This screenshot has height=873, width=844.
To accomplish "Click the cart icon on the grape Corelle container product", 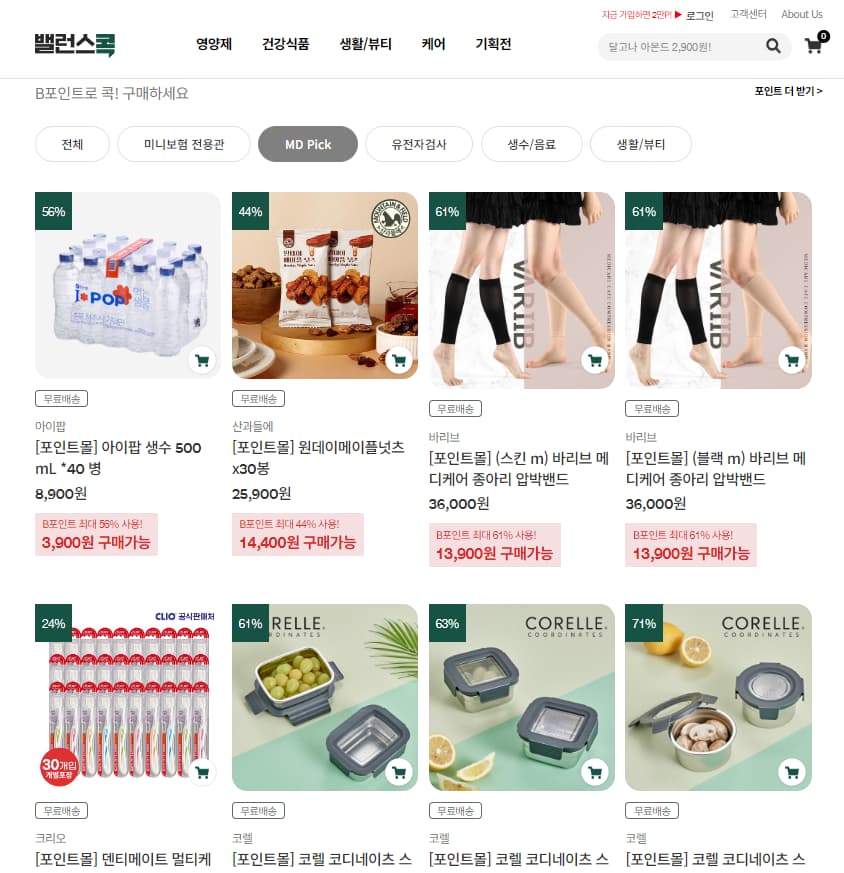I will tap(398, 772).
